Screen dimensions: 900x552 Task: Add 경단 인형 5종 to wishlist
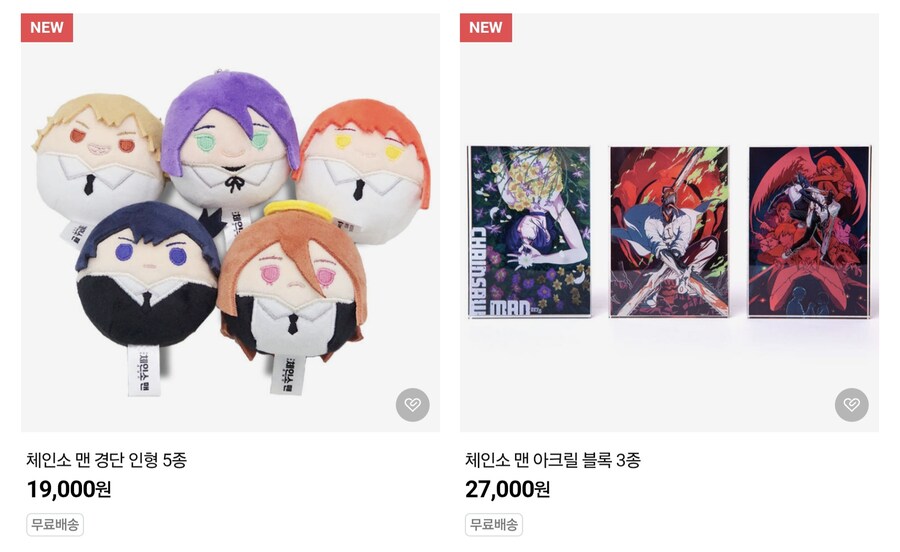[x=412, y=404]
